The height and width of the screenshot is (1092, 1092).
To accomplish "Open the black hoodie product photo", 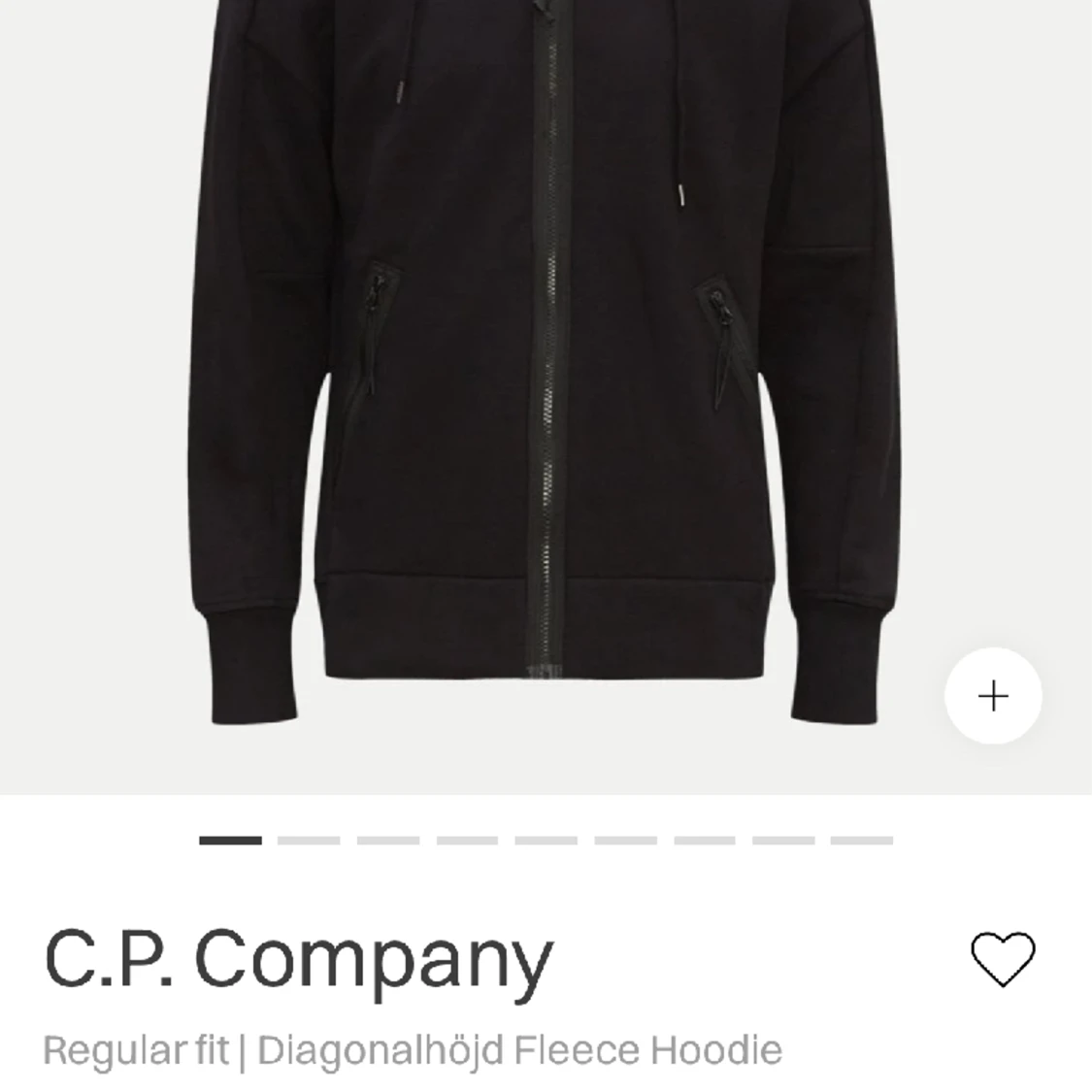I will [x=544, y=369].
